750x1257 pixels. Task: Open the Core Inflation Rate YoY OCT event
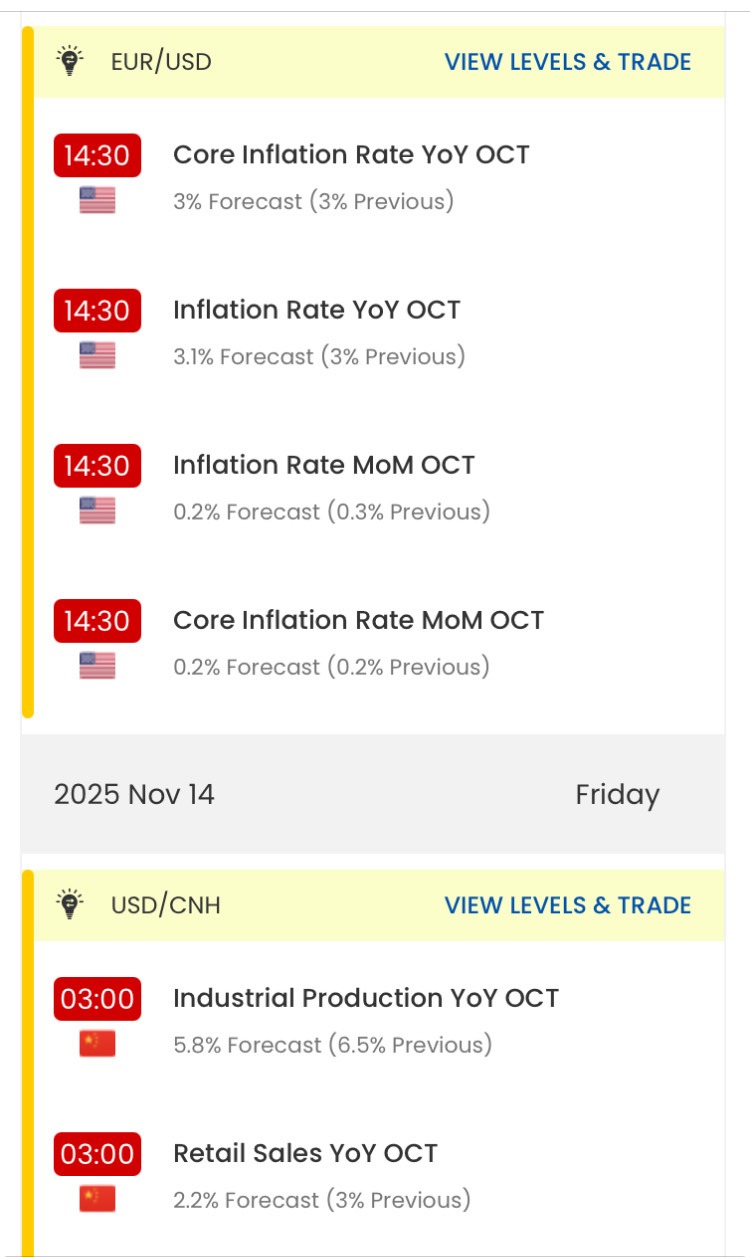pos(351,155)
